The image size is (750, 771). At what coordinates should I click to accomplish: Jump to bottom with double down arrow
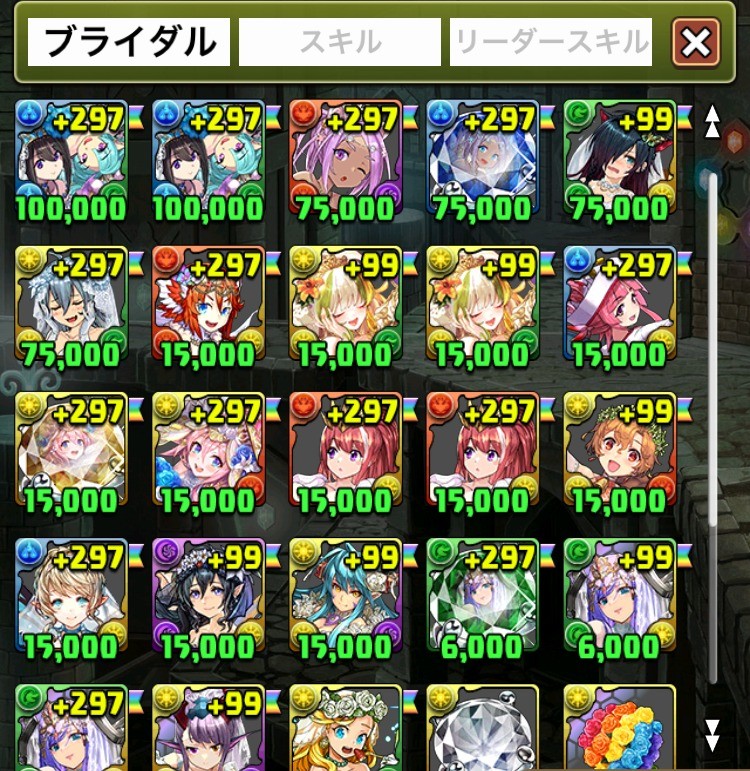[x=712, y=734]
